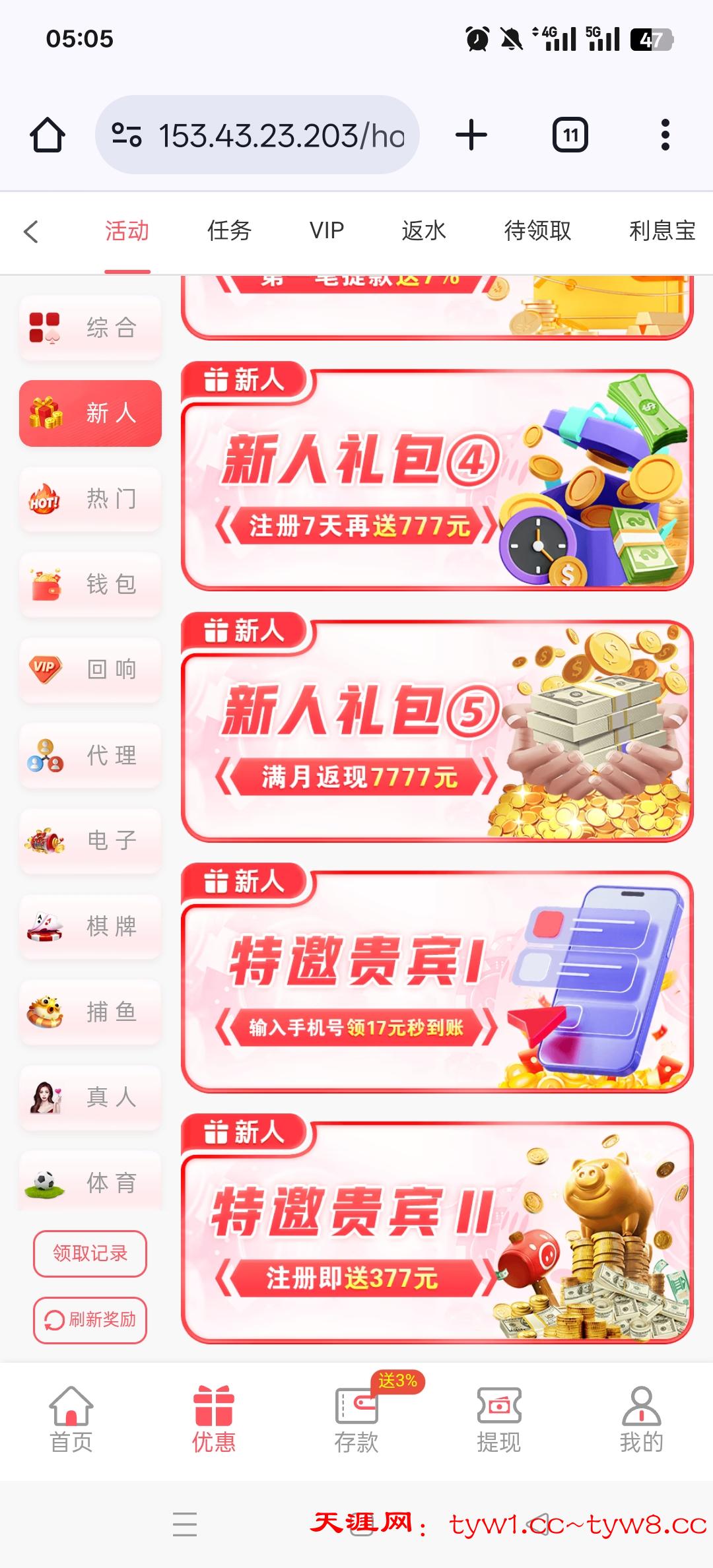Screen dimensions: 713x1568
Task: Go to the 首页 bottom tab
Action: click(71, 1420)
